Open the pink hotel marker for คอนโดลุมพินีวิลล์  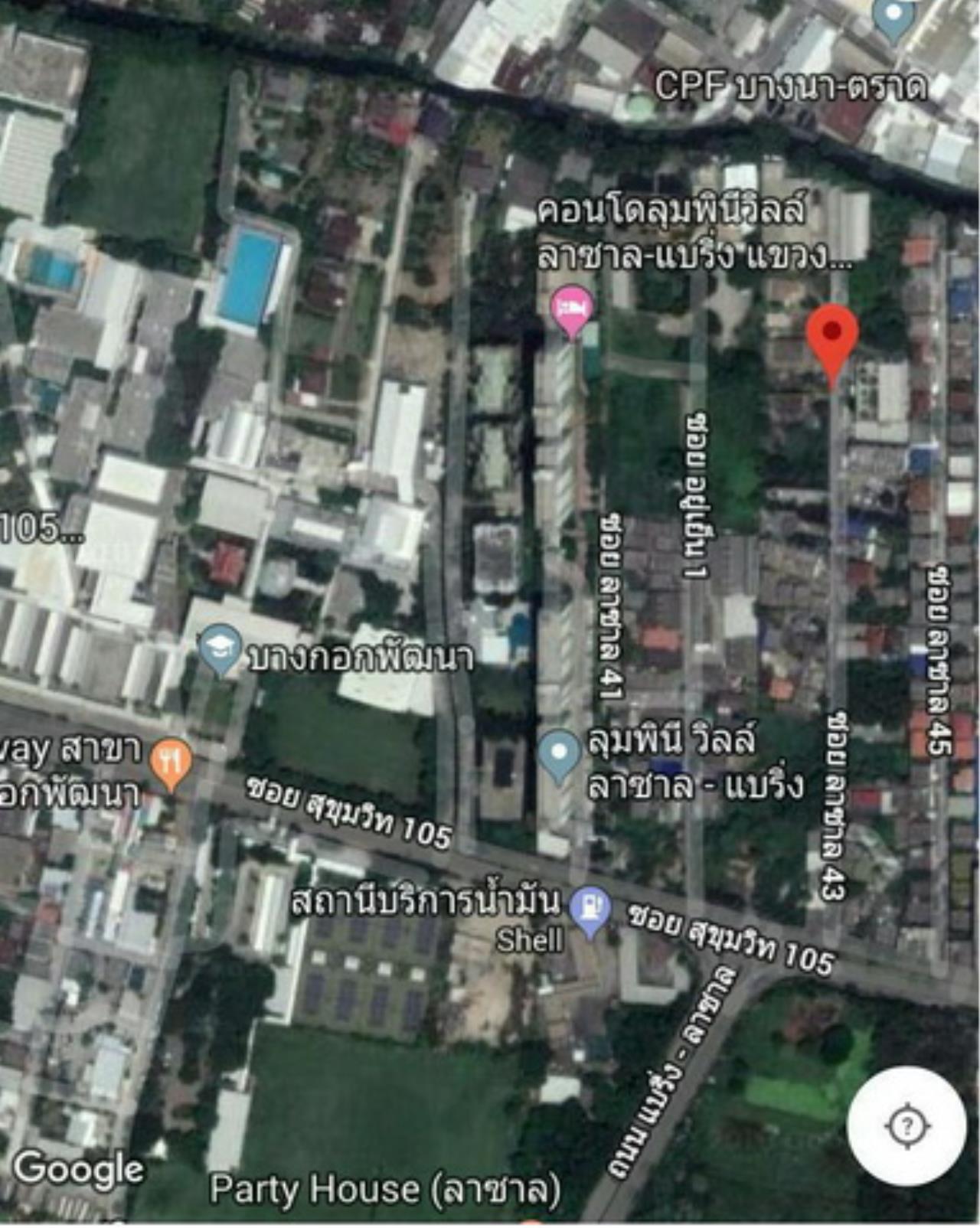click(572, 310)
